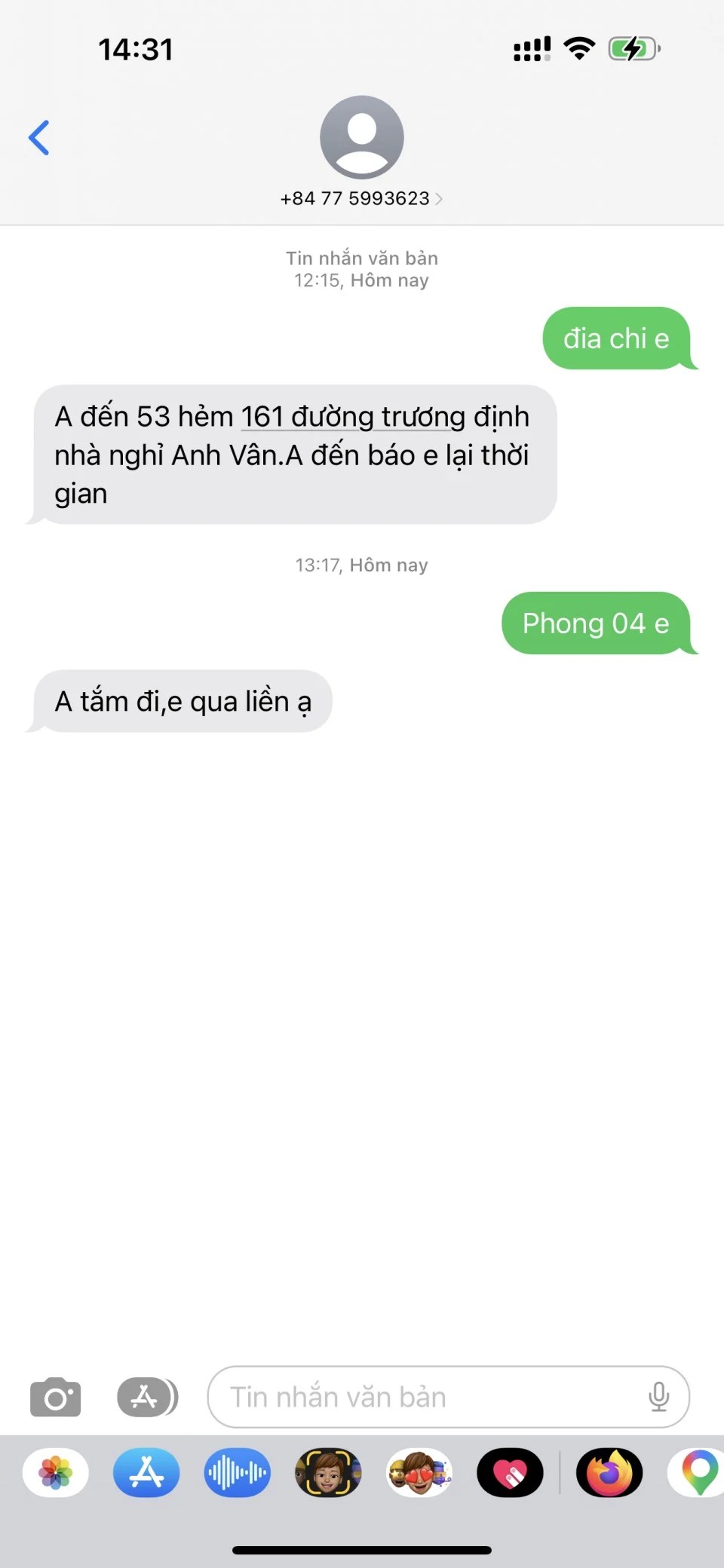Open Memoji stickers with heart-eyes face
Image resolution: width=724 pixels, height=1568 pixels.
click(x=419, y=1472)
